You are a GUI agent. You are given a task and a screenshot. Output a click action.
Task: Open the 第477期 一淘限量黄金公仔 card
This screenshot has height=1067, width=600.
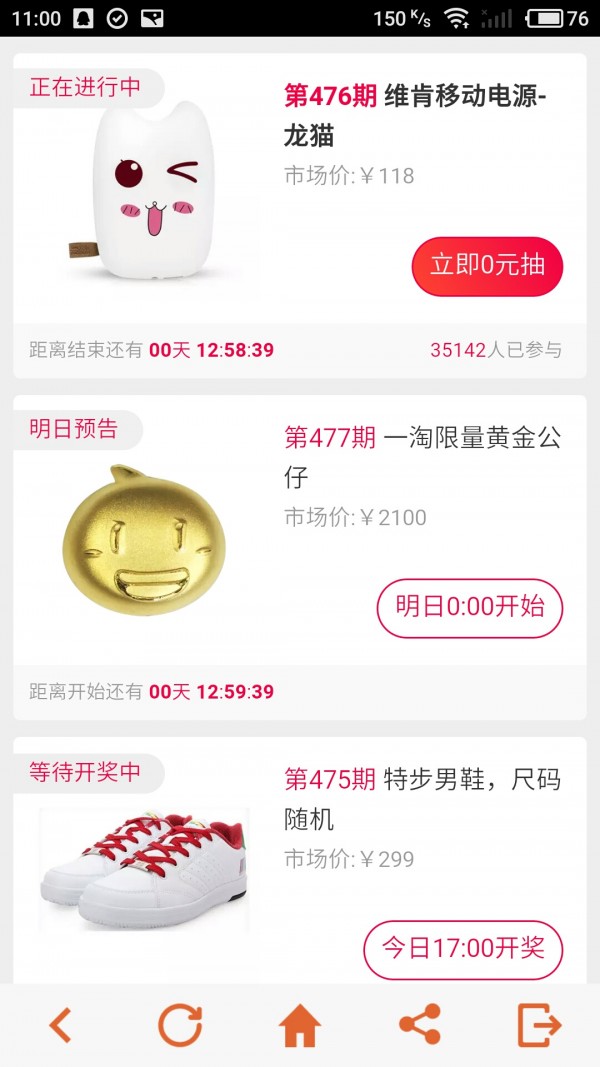point(422,457)
